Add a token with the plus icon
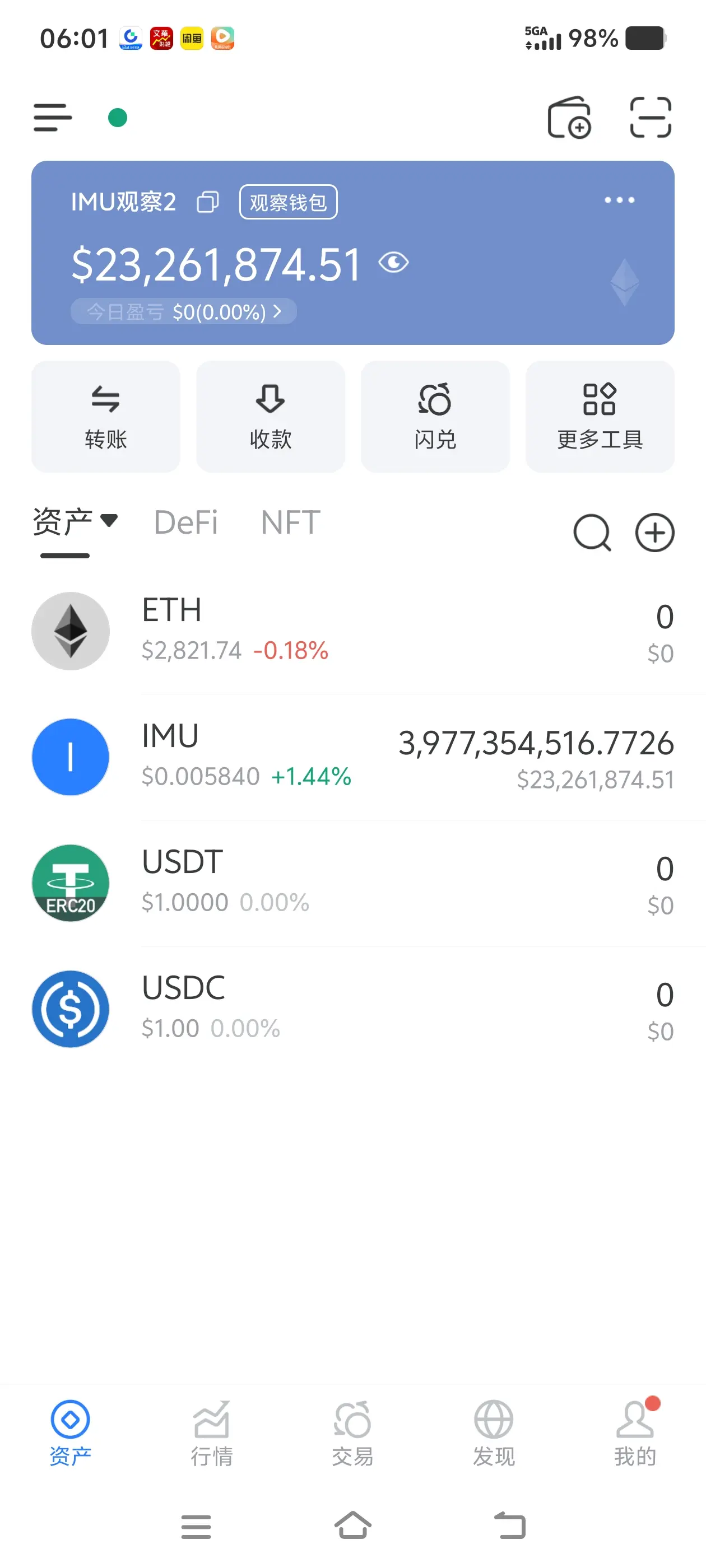The image size is (706, 1568). [x=654, y=533]
